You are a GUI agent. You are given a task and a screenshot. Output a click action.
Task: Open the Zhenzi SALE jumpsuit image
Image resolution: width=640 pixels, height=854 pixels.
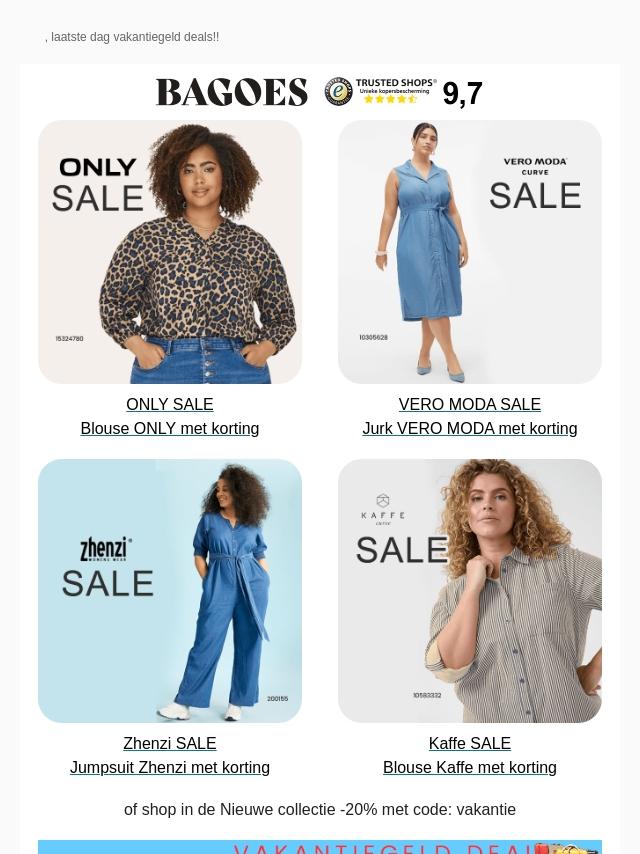point(170,591)
